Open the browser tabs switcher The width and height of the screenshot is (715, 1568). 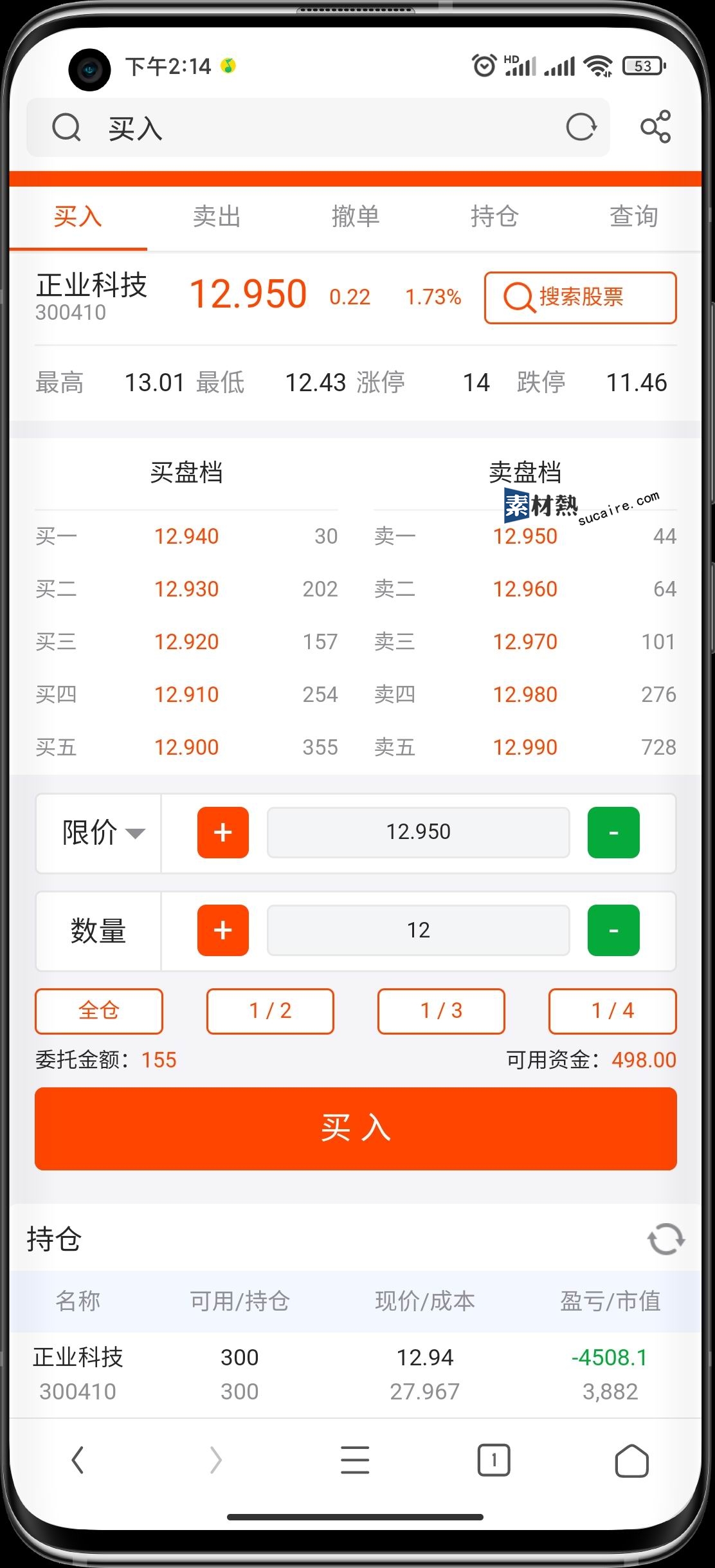[493, 1460]
